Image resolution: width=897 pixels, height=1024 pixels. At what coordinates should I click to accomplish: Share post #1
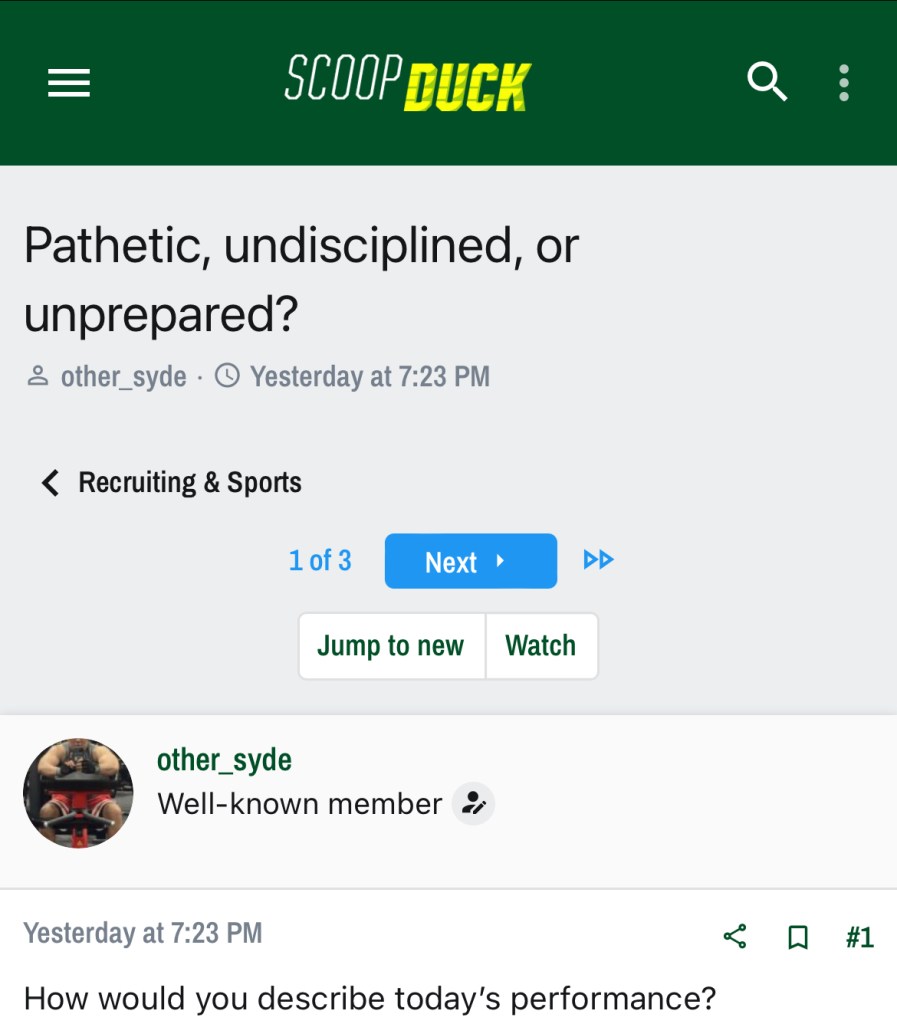coord(735,937)
